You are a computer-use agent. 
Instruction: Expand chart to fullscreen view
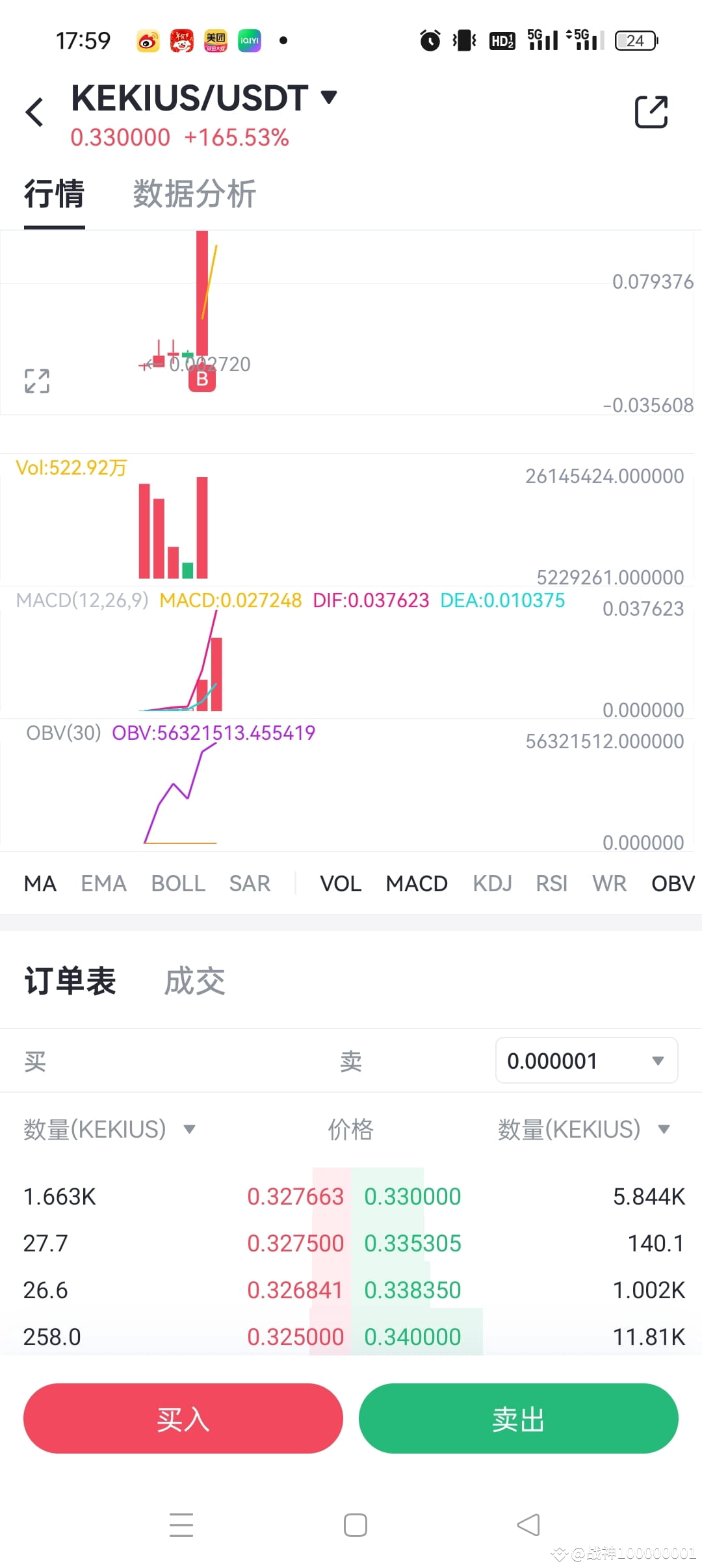(x=37, y=381)
